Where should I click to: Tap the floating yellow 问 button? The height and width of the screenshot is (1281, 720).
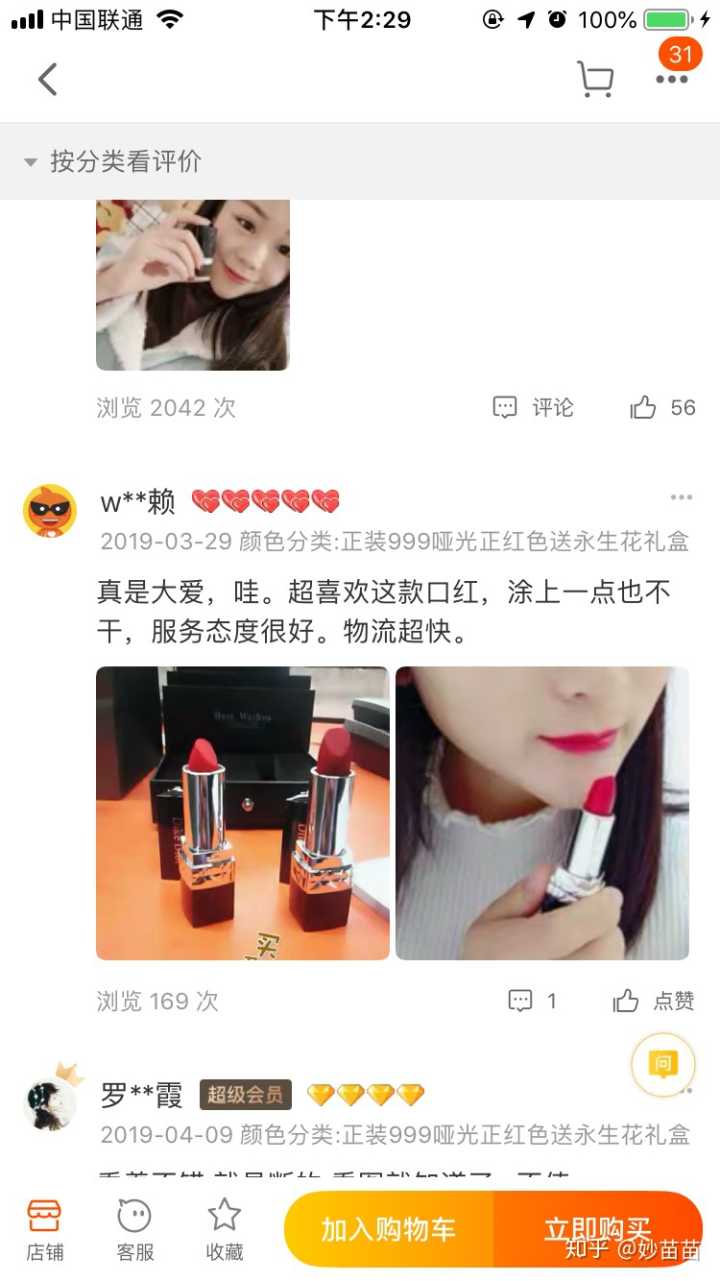point(662,1064)
